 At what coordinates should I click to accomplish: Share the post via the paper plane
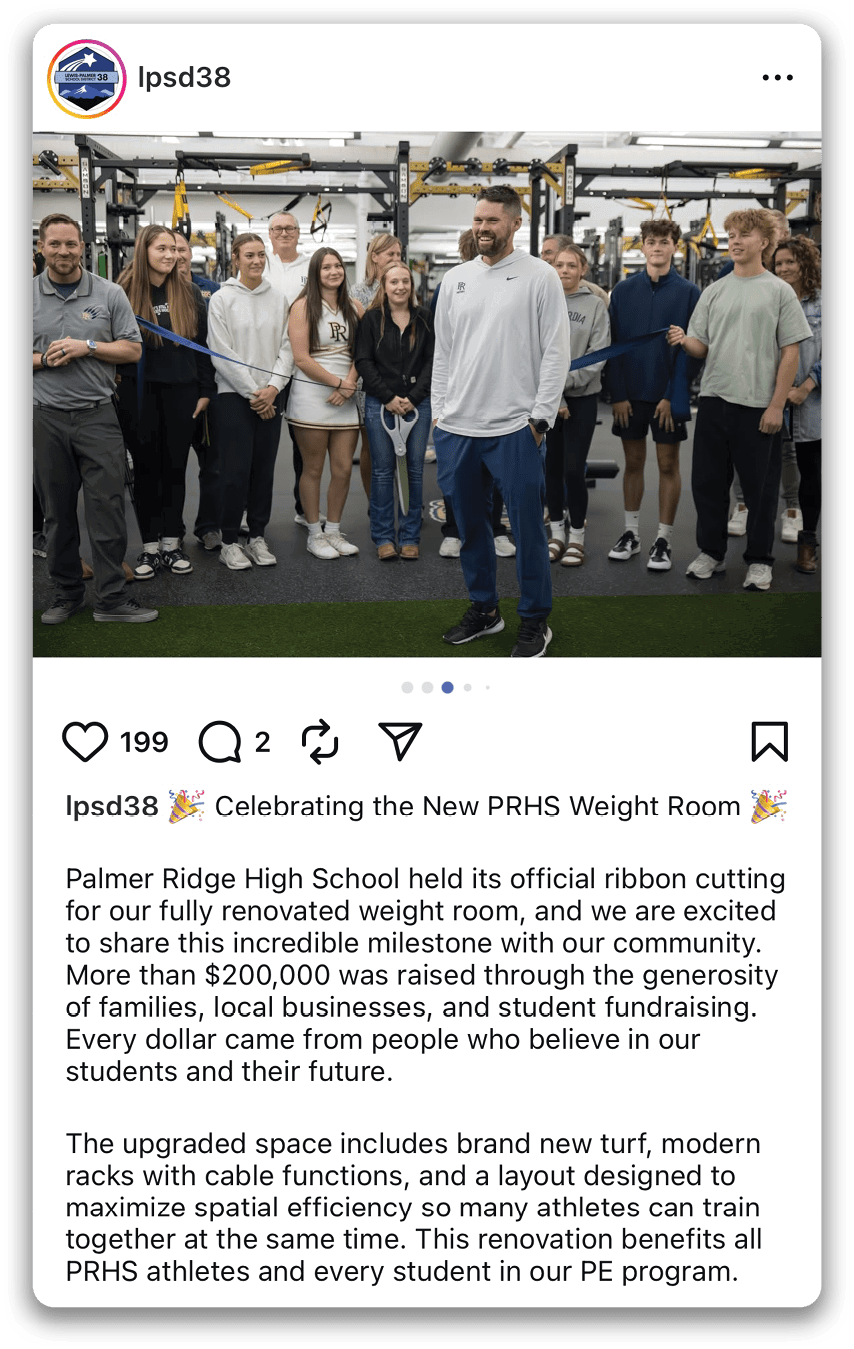pyautogui.click(x=400, y=741)
